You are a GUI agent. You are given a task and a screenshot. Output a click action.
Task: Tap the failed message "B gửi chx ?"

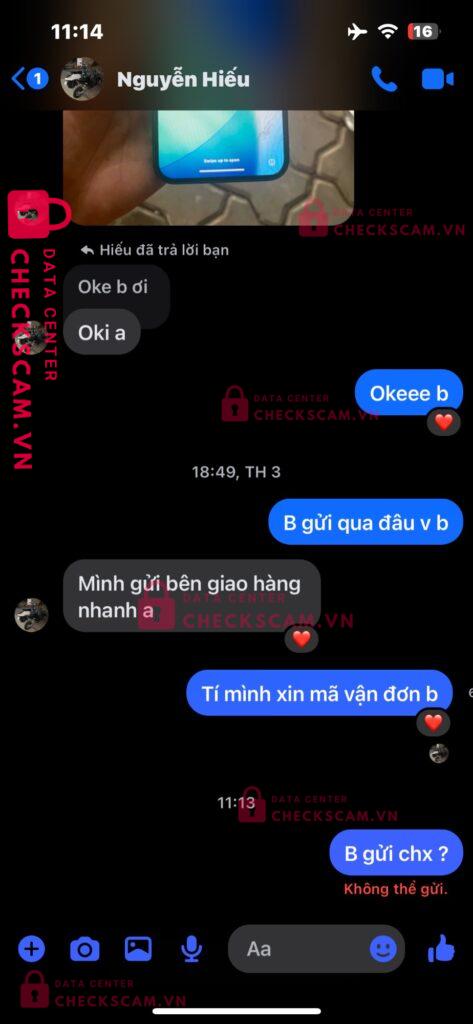click(396, 853)
